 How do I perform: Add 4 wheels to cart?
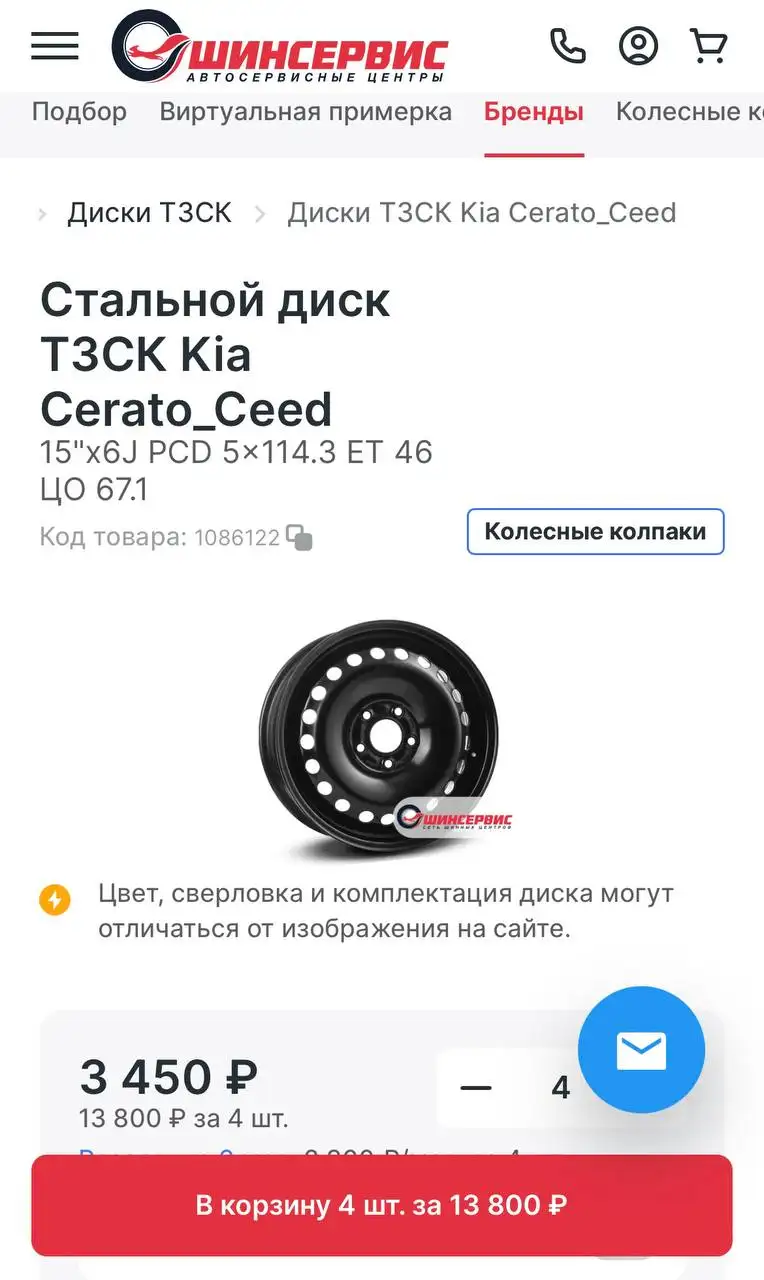(382, 1206)
